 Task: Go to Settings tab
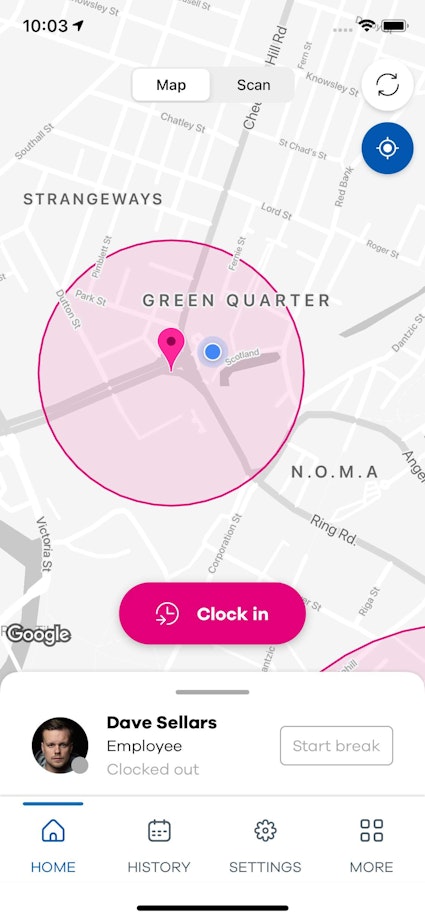point(265,847)
